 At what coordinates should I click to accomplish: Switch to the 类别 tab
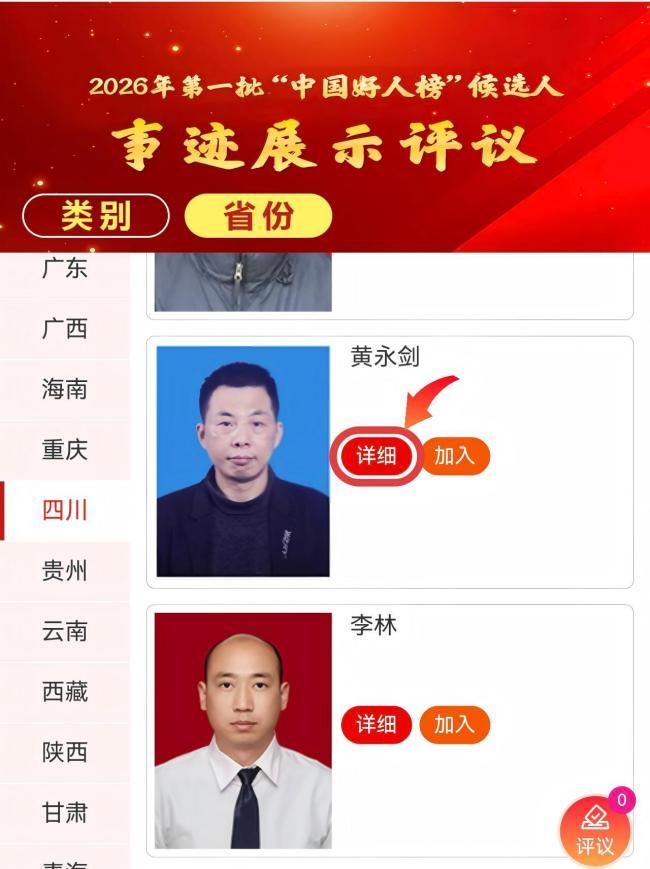[96, 216]
